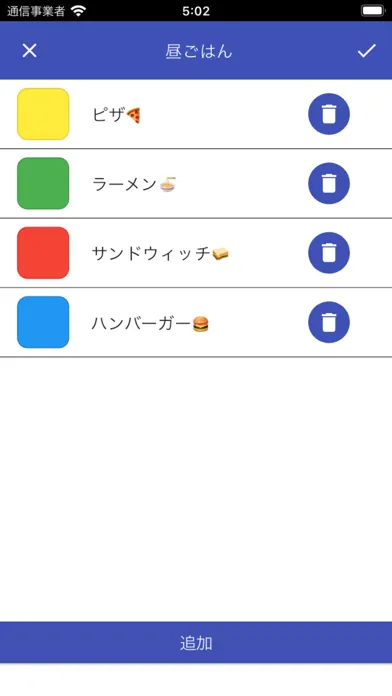
Task: Pick the blue swatch beside ハンバーガー
Action: [43, 322]
